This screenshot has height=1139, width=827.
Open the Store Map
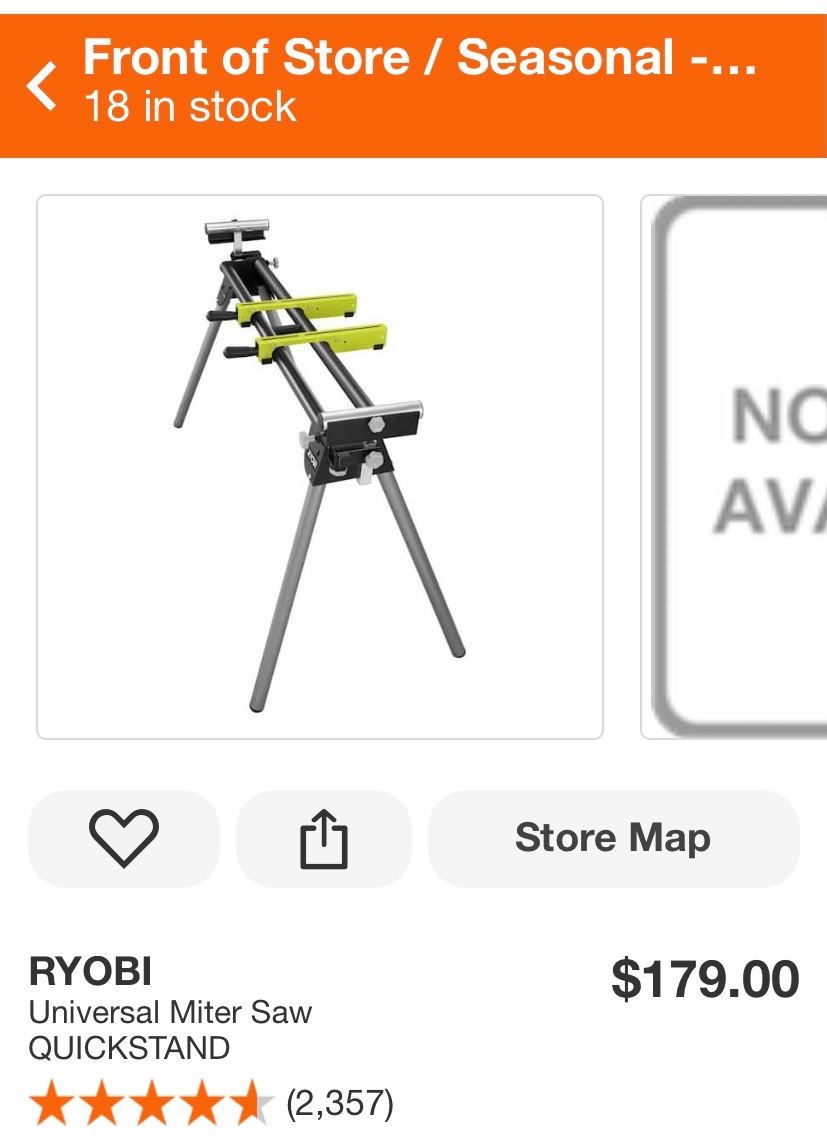613,838
